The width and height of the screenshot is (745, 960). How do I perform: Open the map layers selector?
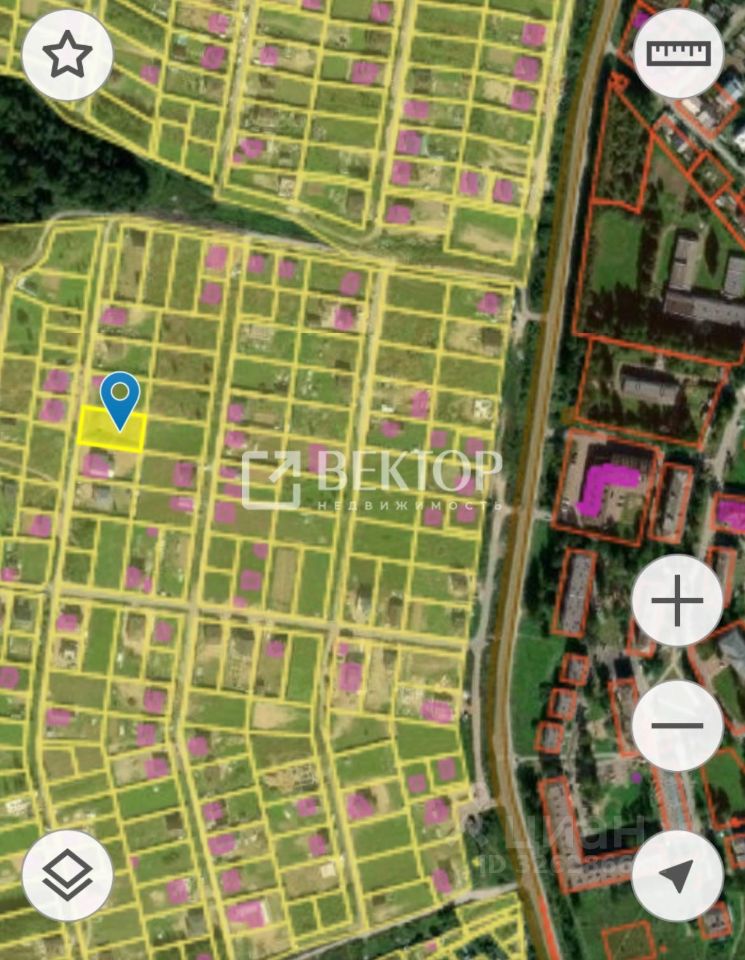pos(67,876)
